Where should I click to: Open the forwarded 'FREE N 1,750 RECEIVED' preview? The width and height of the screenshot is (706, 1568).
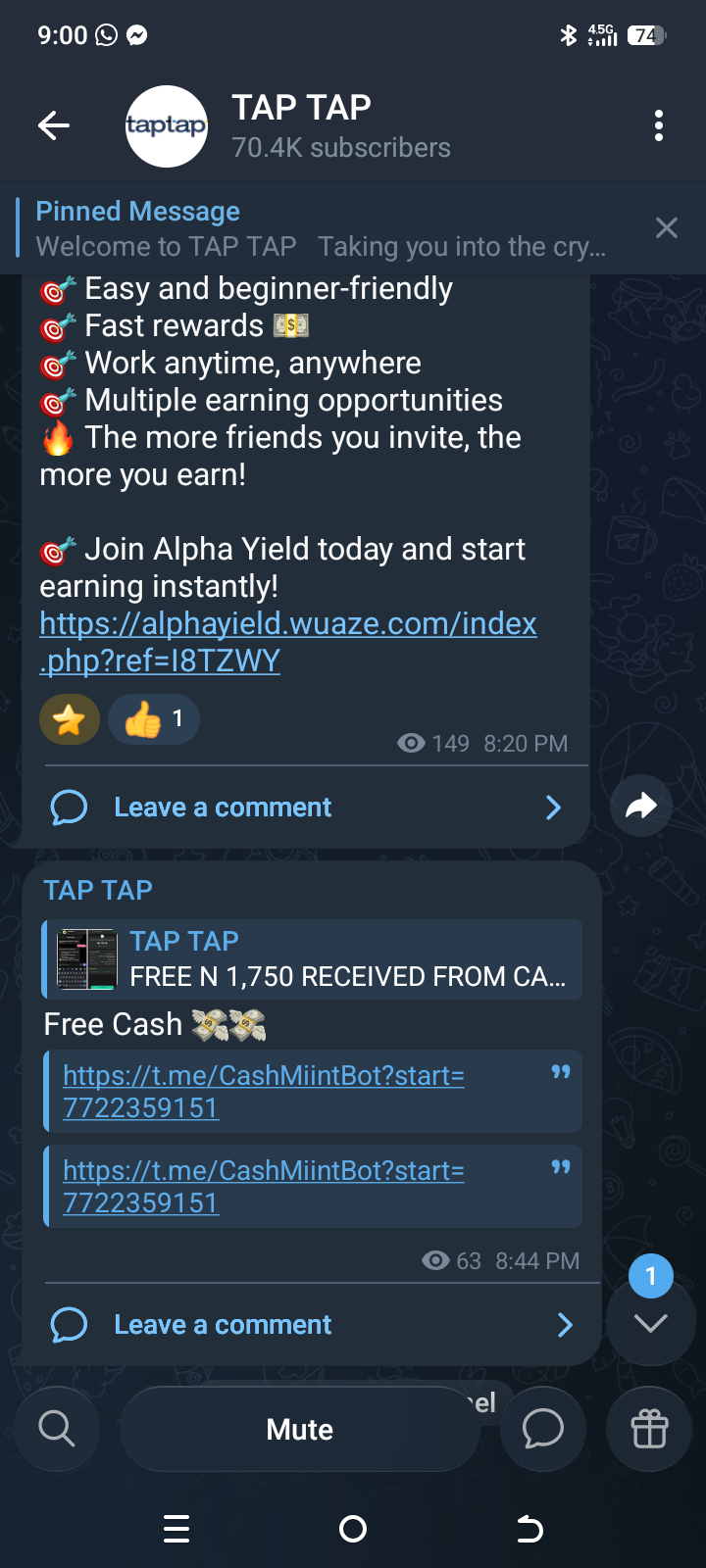313,959
